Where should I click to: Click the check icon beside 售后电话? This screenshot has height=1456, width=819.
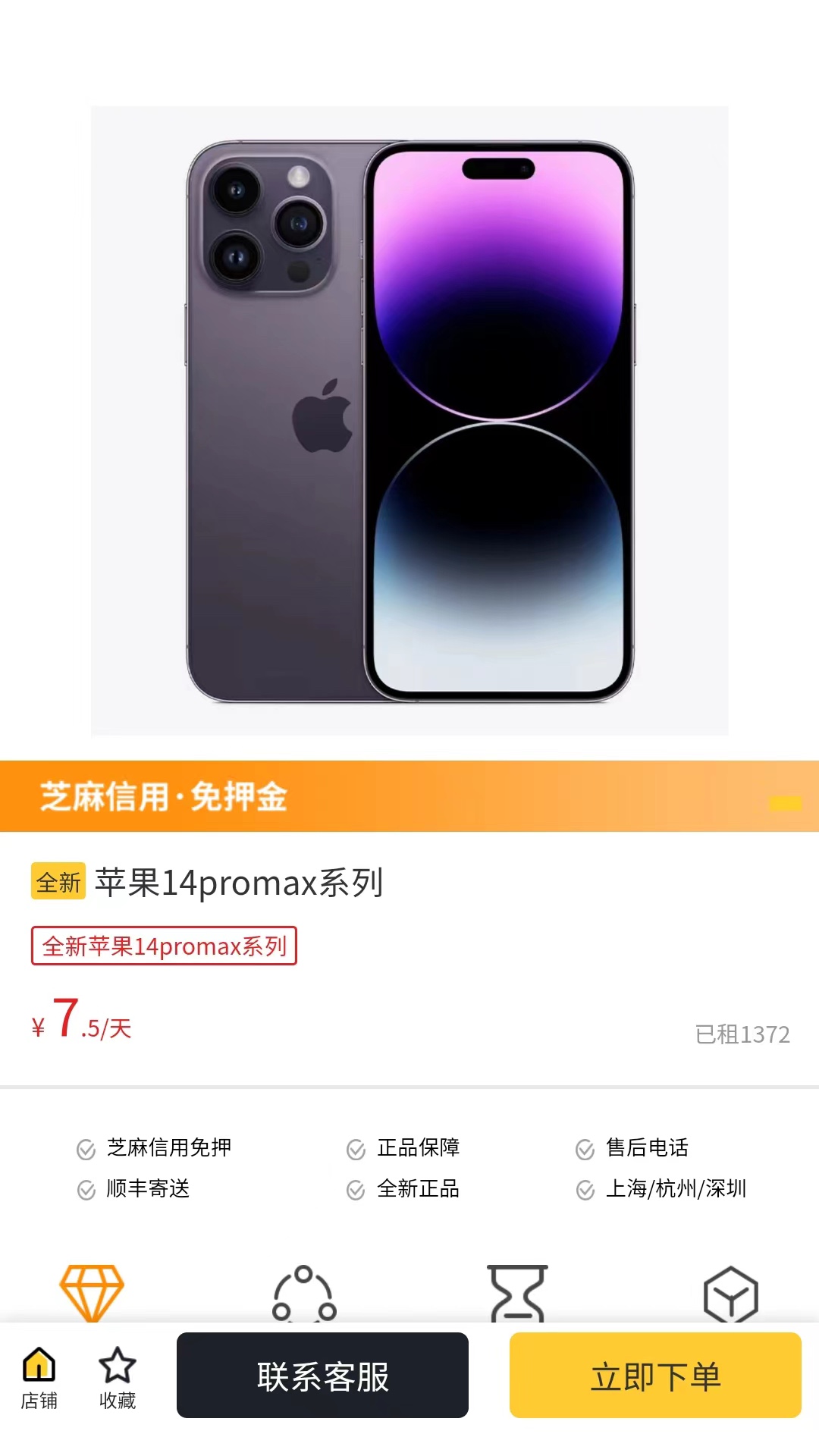(x=584, y=1148)
